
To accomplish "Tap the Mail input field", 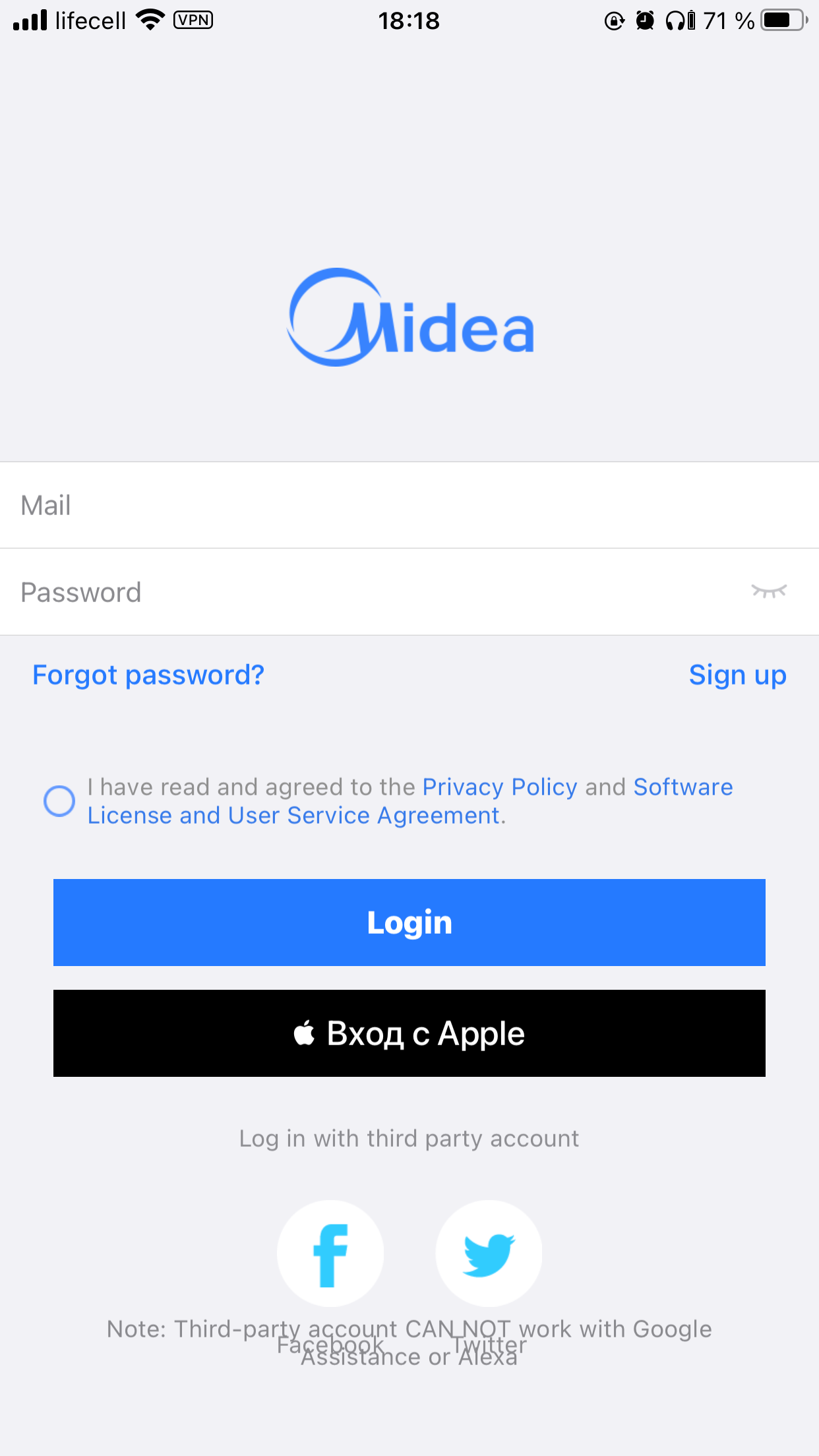I will [409, 505].
